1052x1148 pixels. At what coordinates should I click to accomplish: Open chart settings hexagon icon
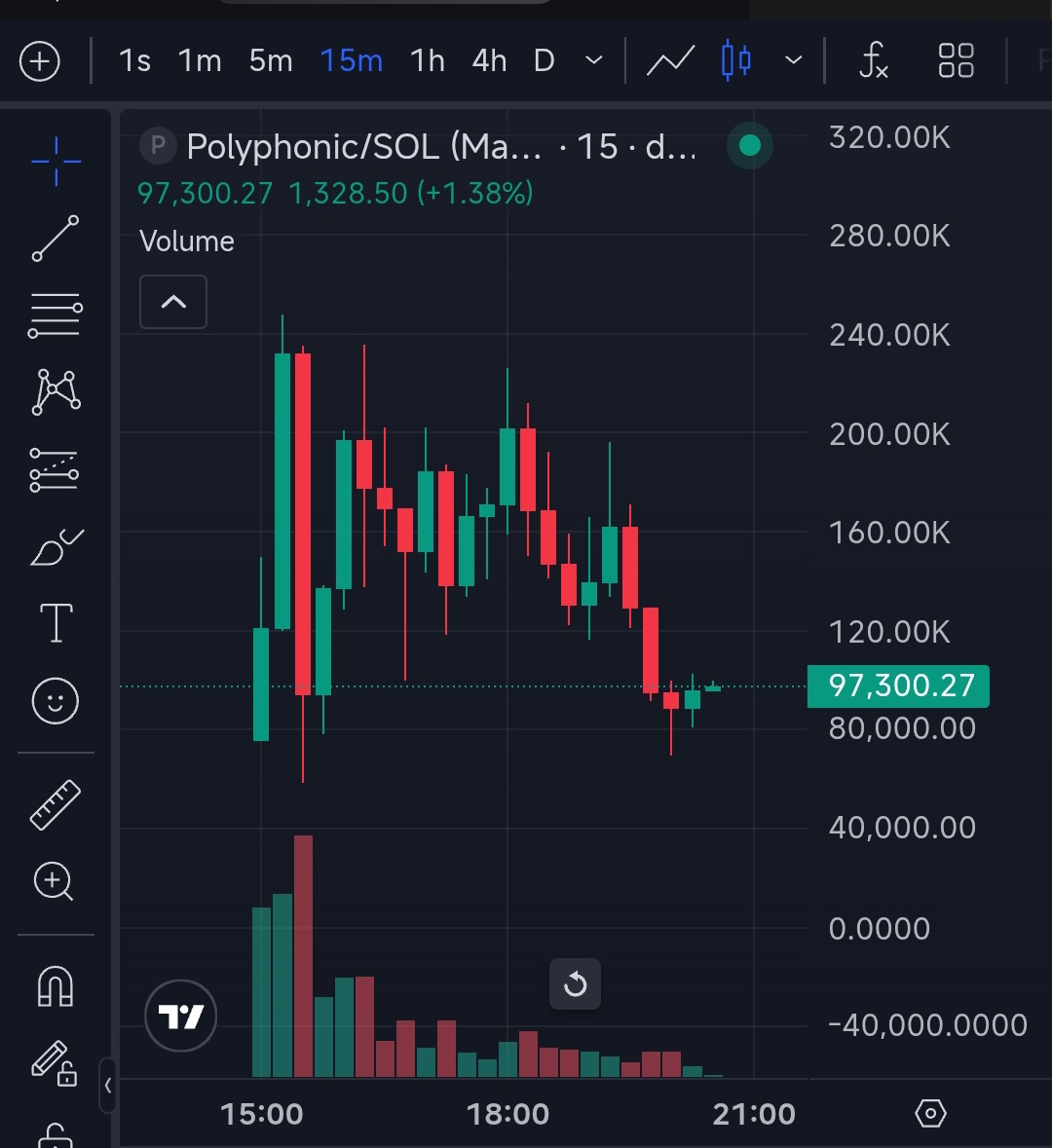tap(930, 1113)
